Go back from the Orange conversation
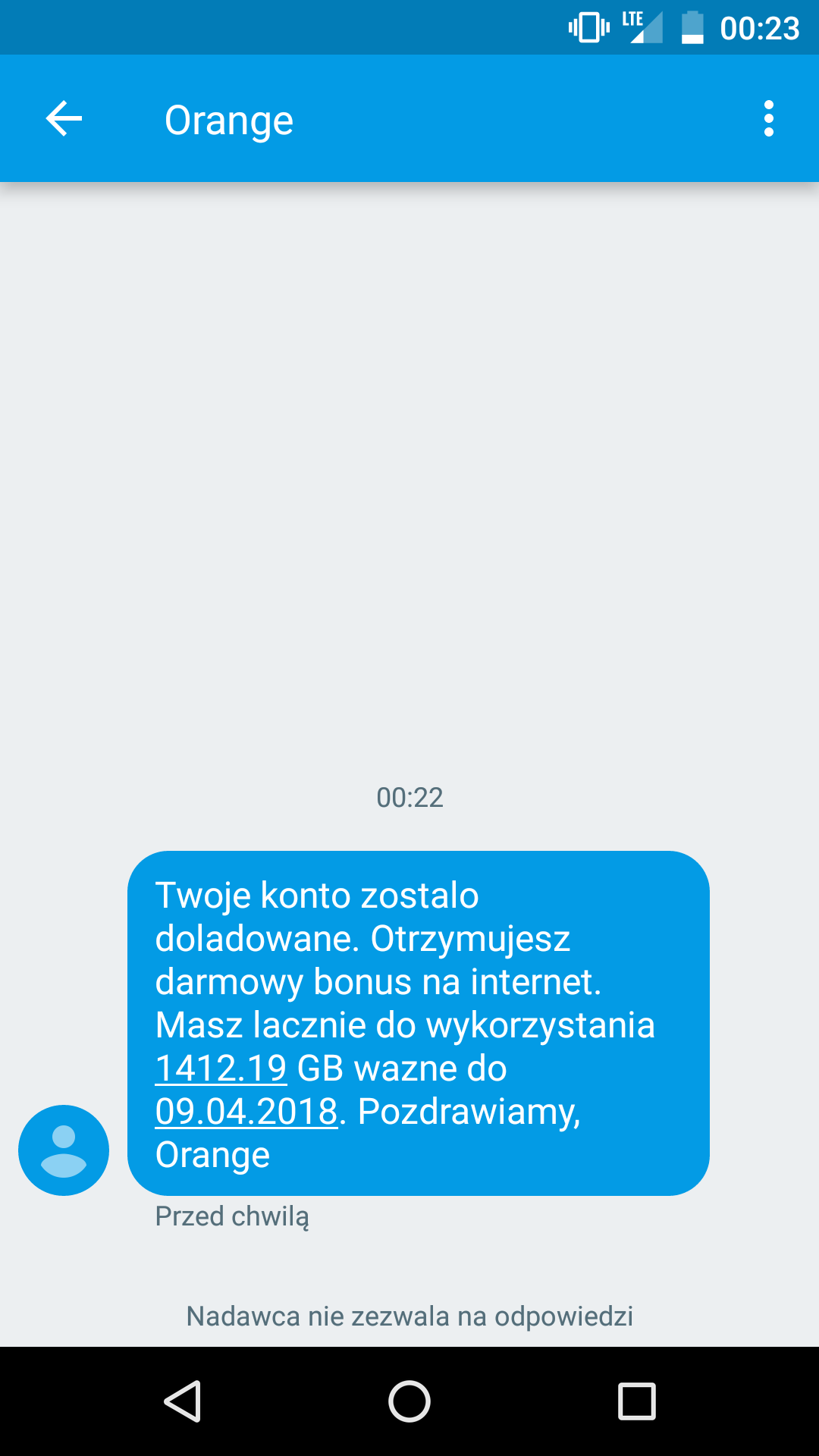This screenshot has height=1456, width=819. 64,119
